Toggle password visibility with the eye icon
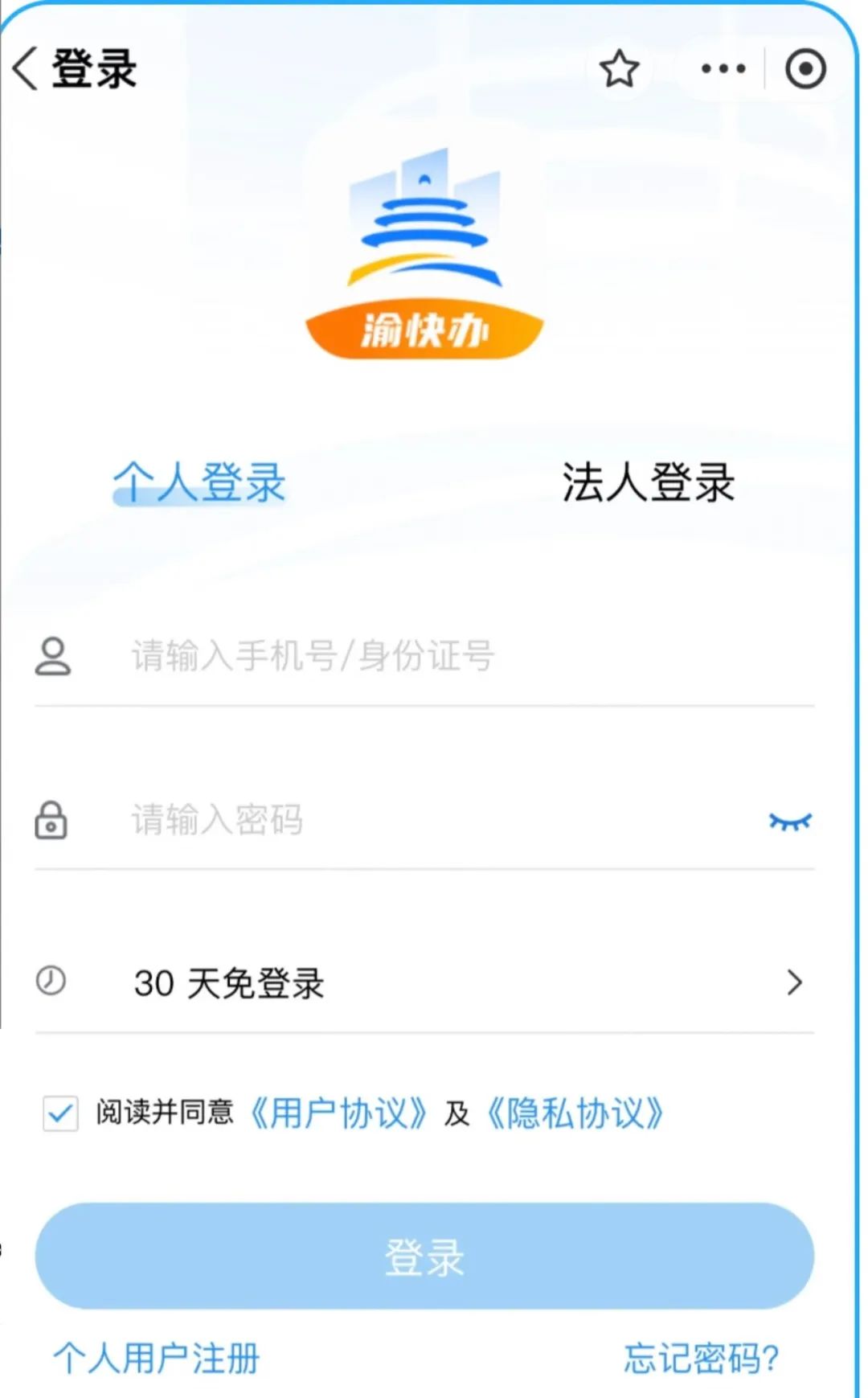This screenshot has width=868, height=1398. 792,822
